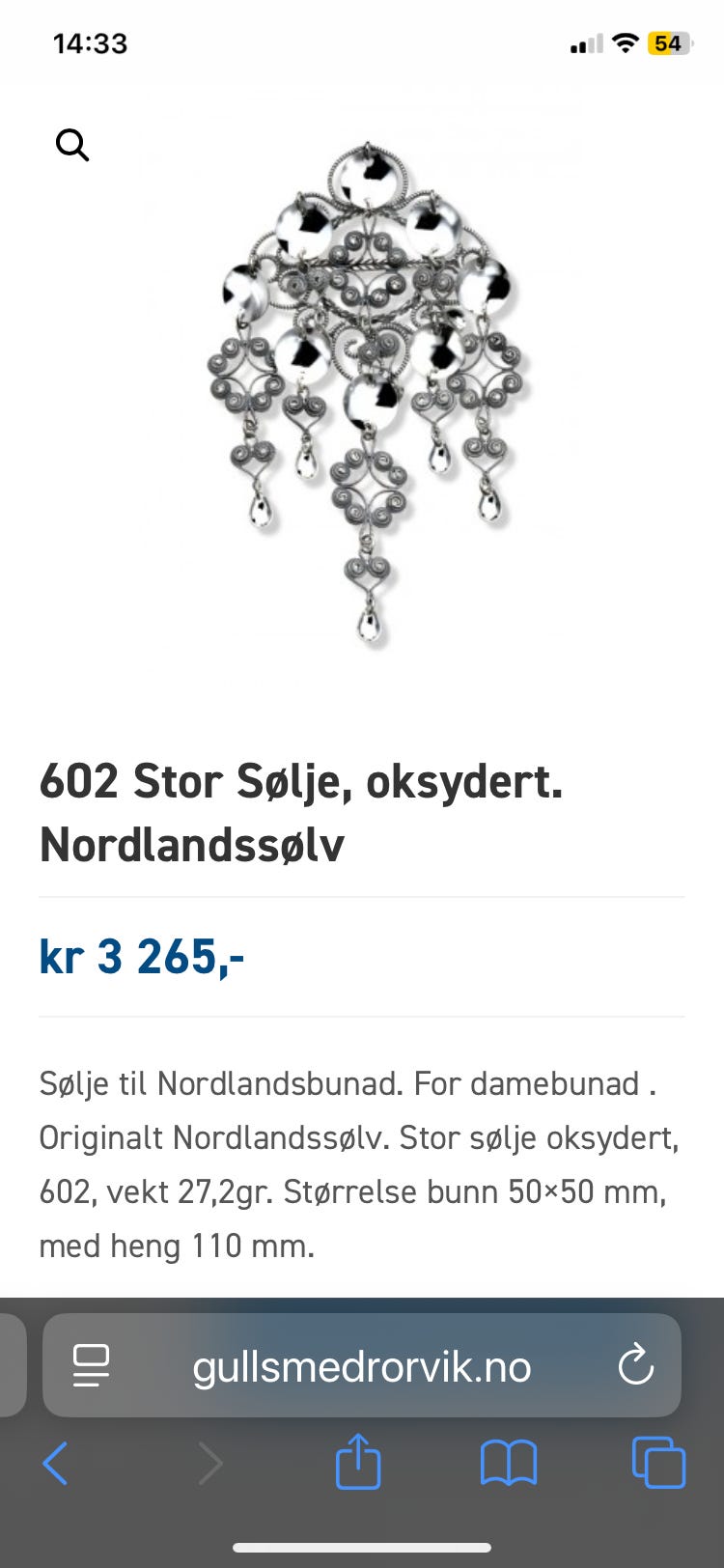The image size is (724, 1568).
Task: Select the price text kr 3 265,-
Action: point(141,955)
